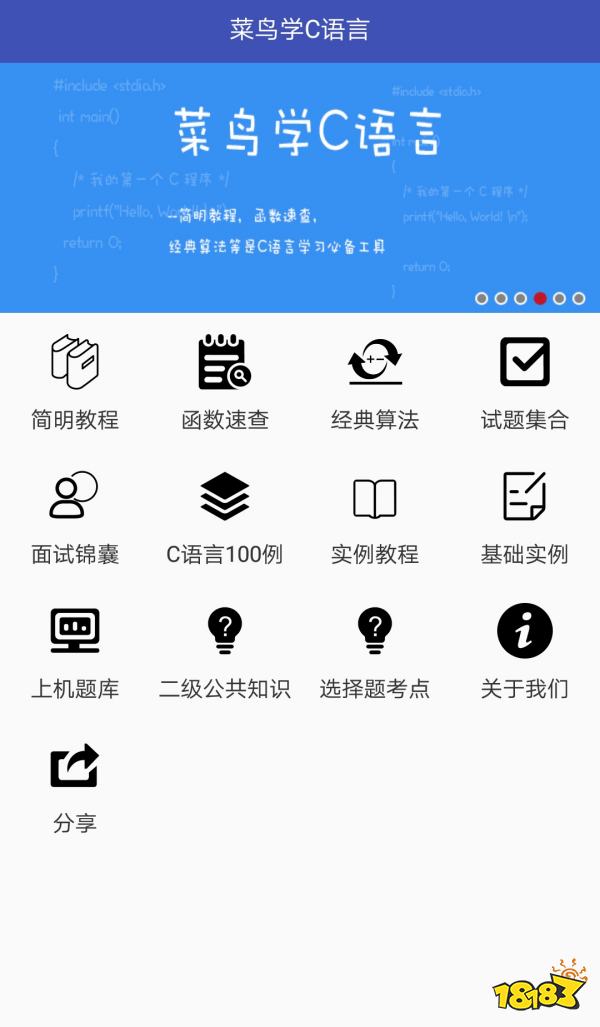The image size is (600, 1027).
Task: Open C语言100例 examples
Action: point(225,516)
